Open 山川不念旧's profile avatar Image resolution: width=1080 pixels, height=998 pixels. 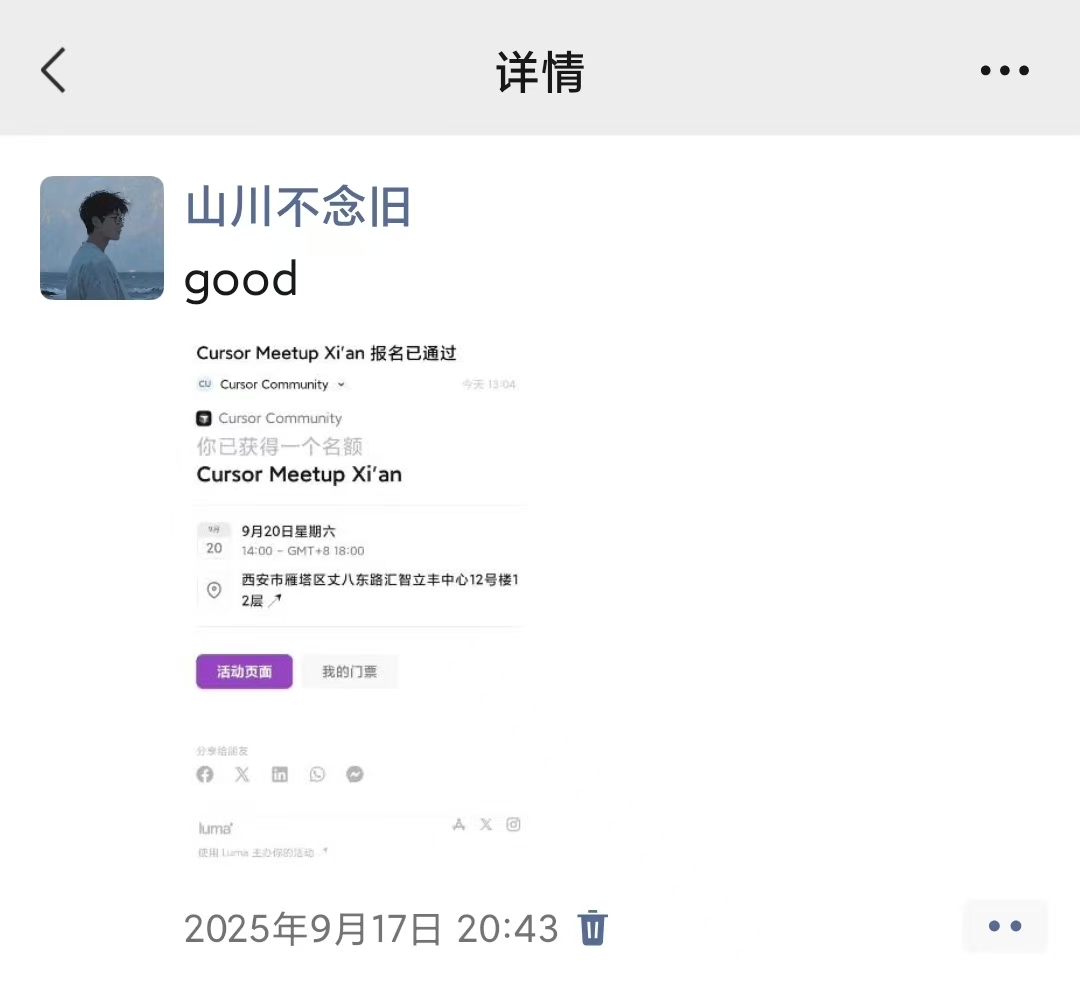[102, 238]
